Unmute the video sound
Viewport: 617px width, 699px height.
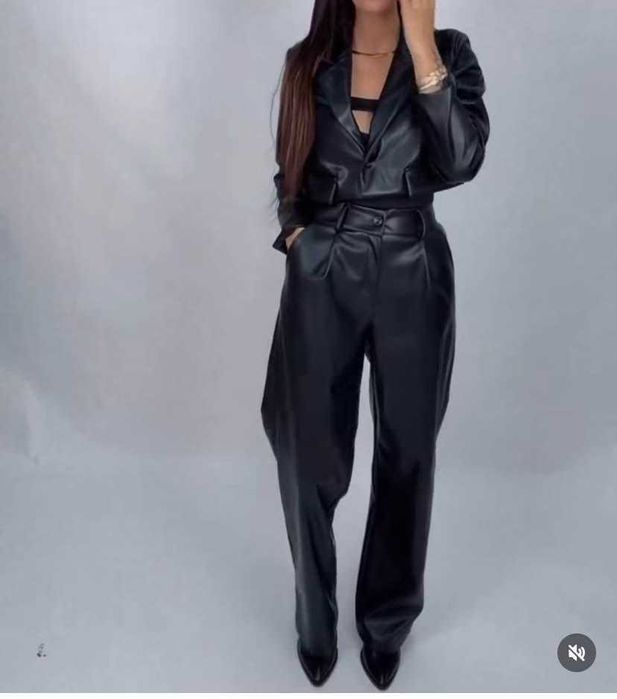[576, 652]
